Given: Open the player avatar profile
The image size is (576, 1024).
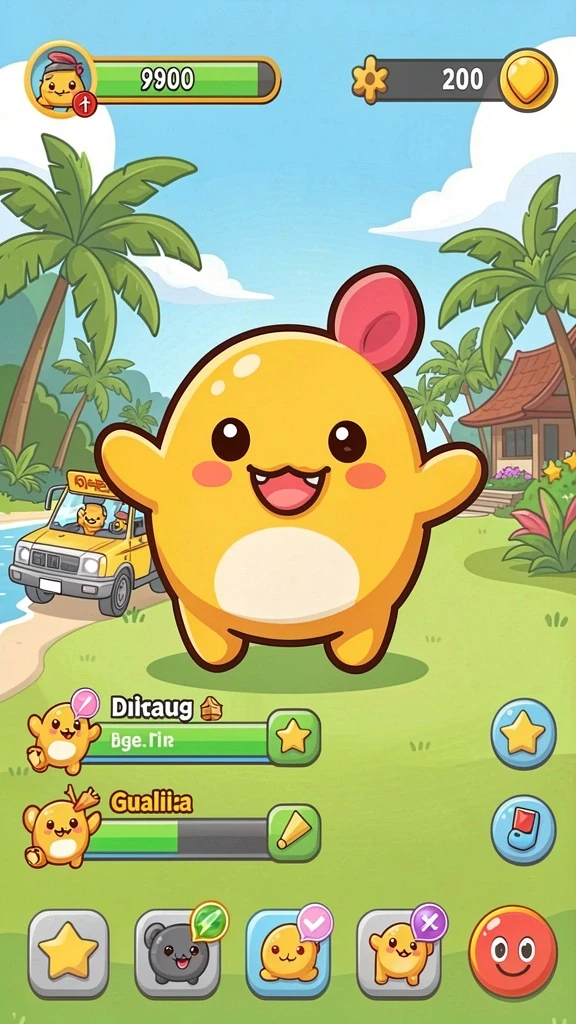Looking at the screenshot, I should (x=60, y=80).
